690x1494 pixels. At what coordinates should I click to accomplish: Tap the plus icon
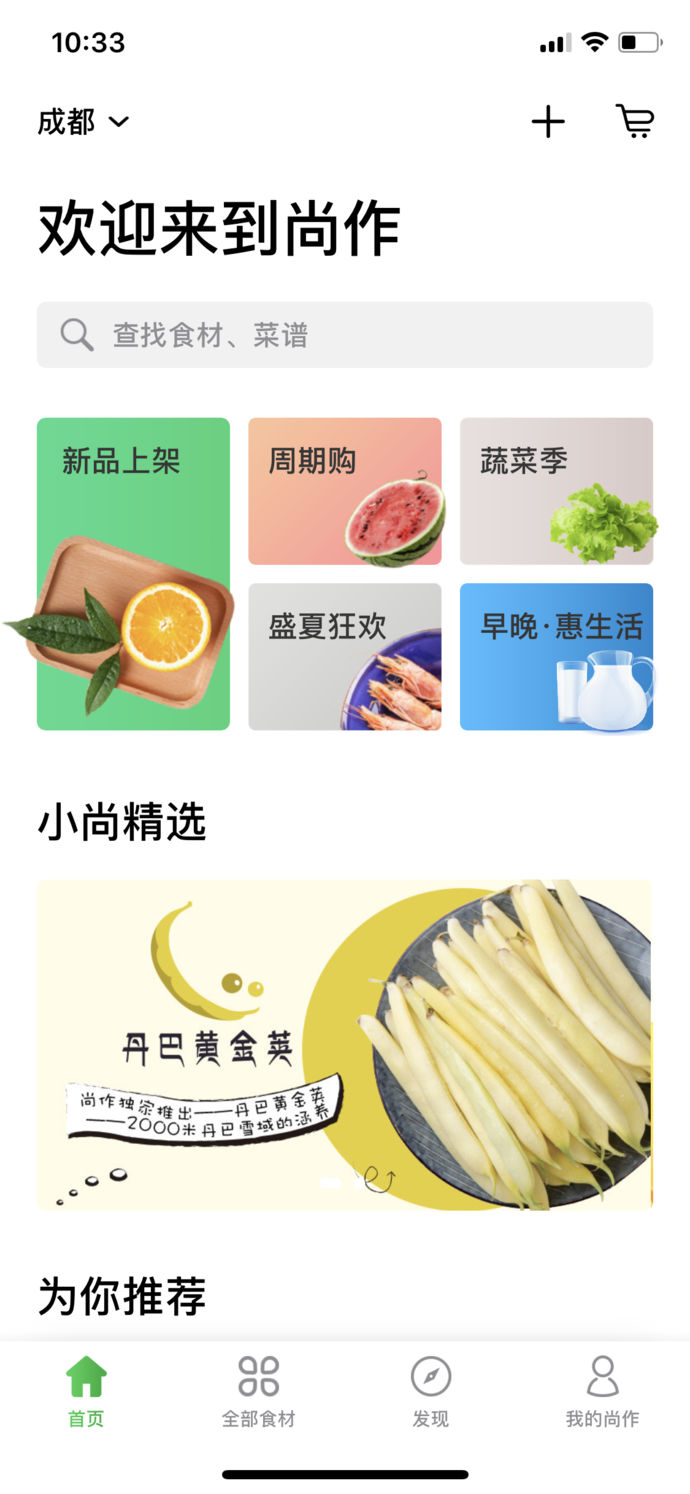tap(548, 122)
